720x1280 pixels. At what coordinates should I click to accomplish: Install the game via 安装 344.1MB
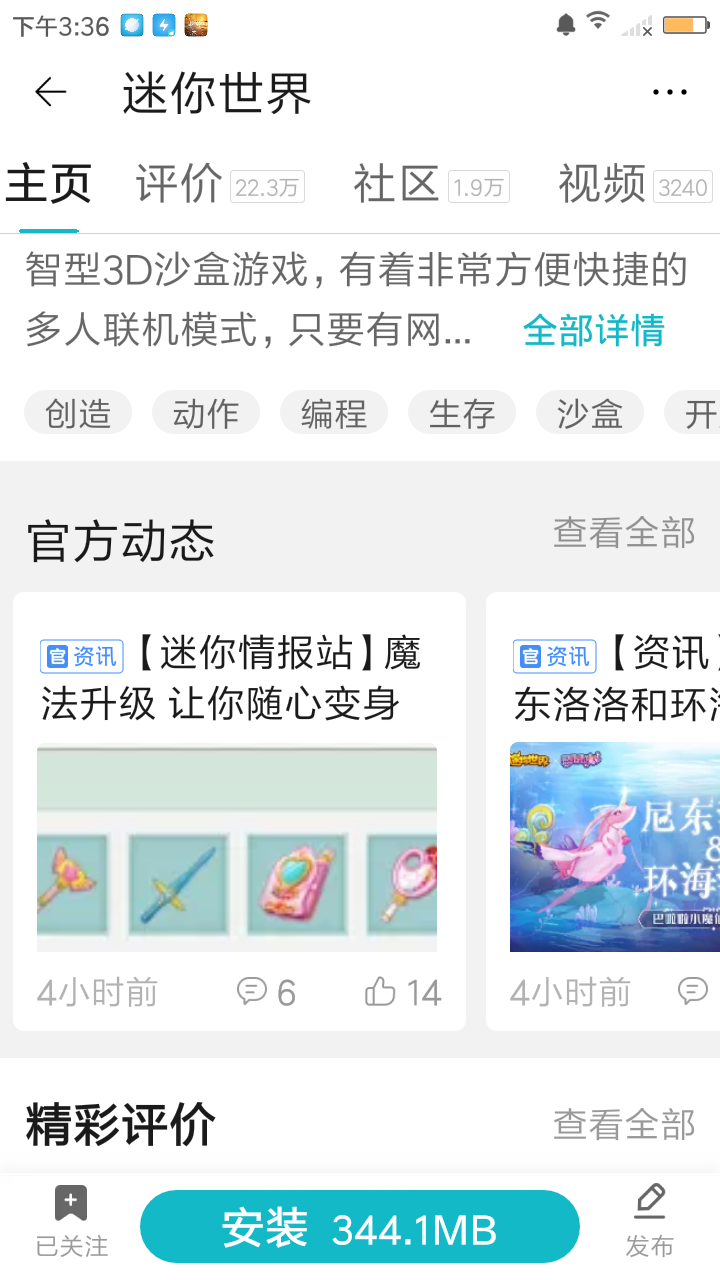tap(360, 1228)
